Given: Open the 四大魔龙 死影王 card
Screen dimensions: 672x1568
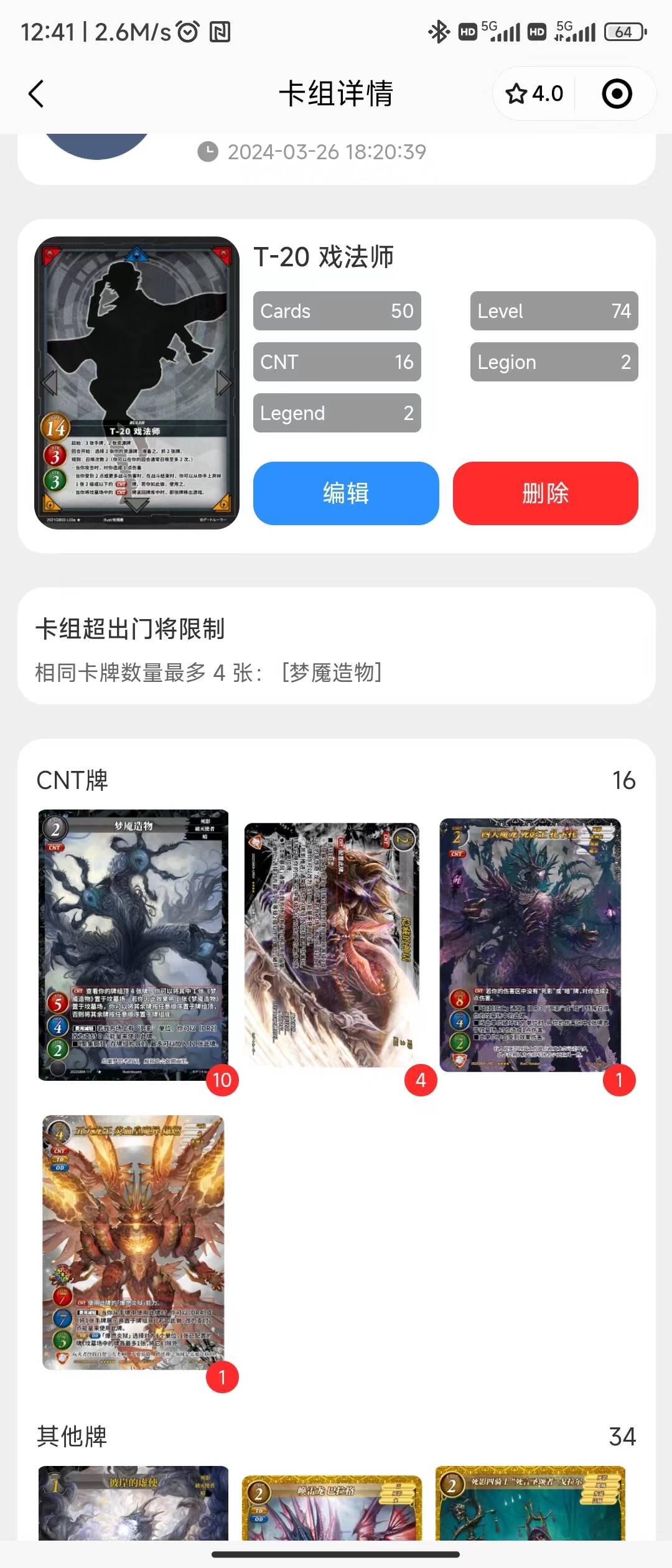Looking at the screenshot, I should 530,945.
